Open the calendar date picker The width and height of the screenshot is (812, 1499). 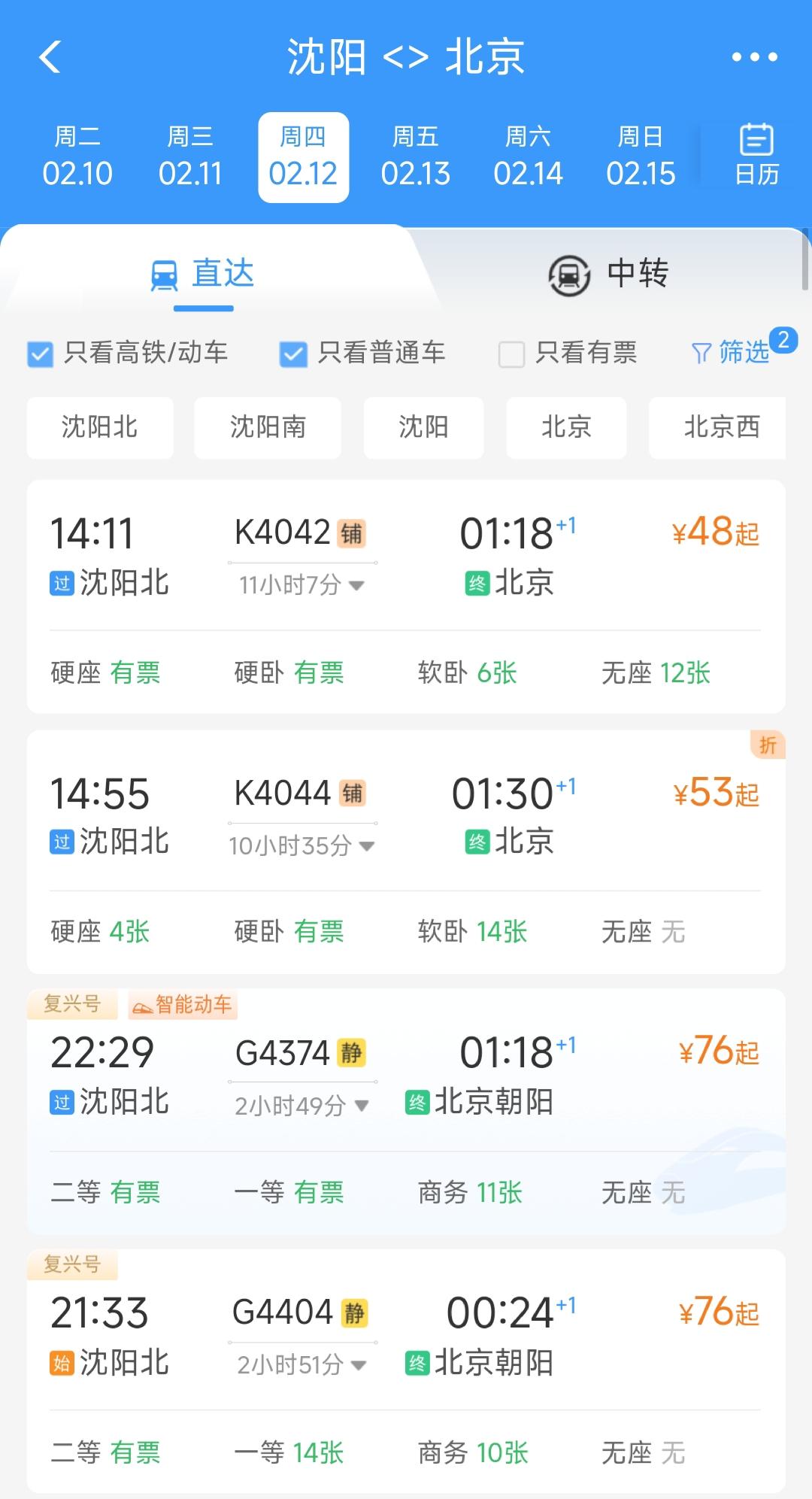[755, 154]
